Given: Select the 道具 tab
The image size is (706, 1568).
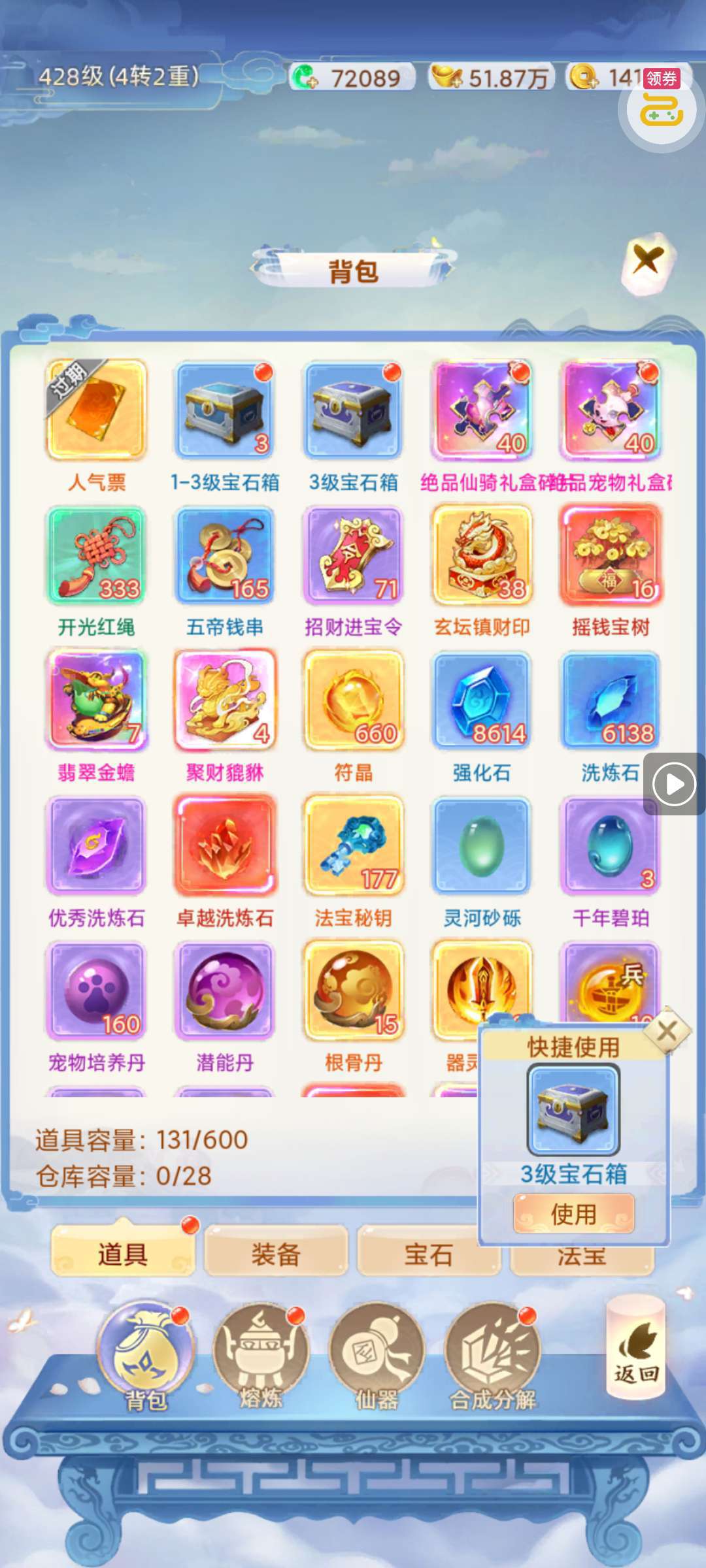Looking at the screenshot, I should [123, 1253].
